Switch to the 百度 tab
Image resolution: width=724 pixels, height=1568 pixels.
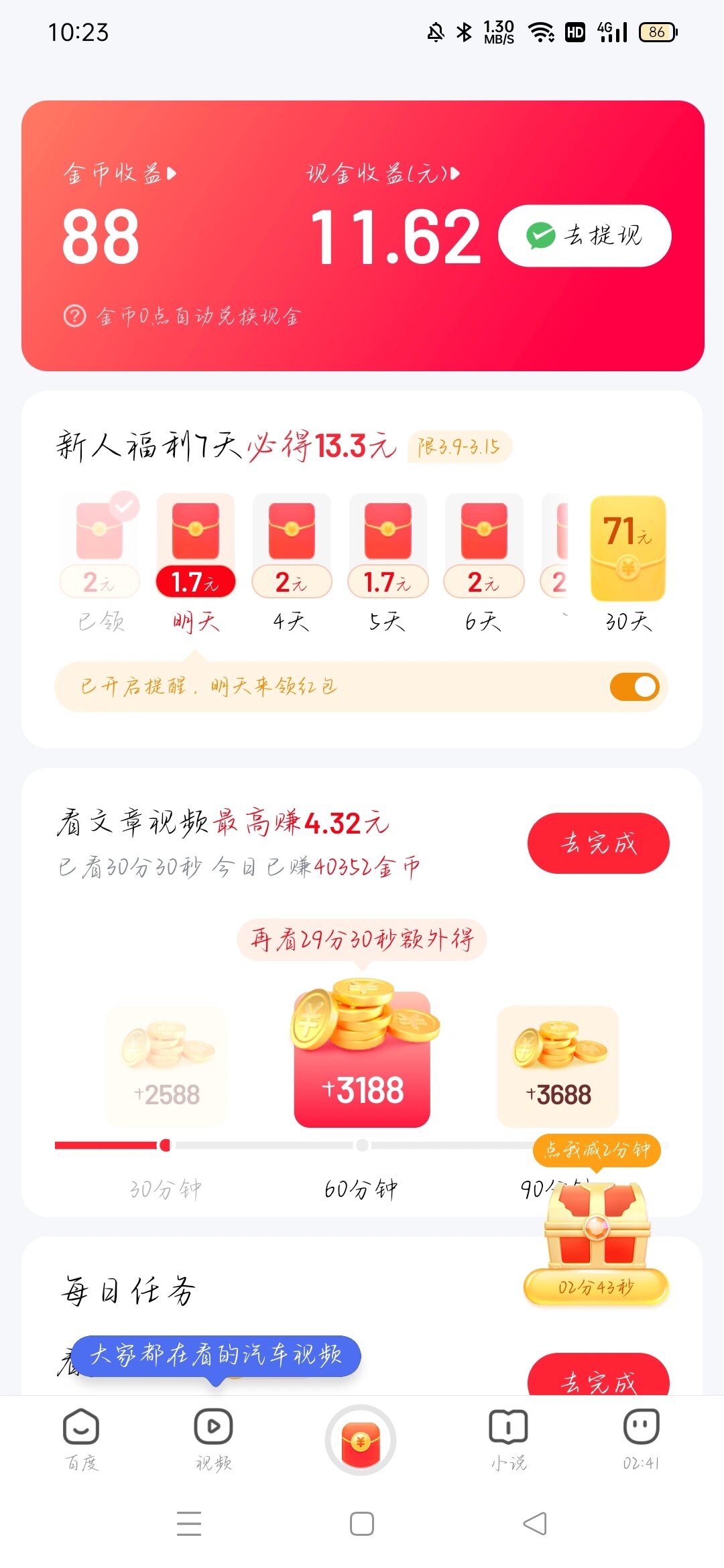point(81,1440)
